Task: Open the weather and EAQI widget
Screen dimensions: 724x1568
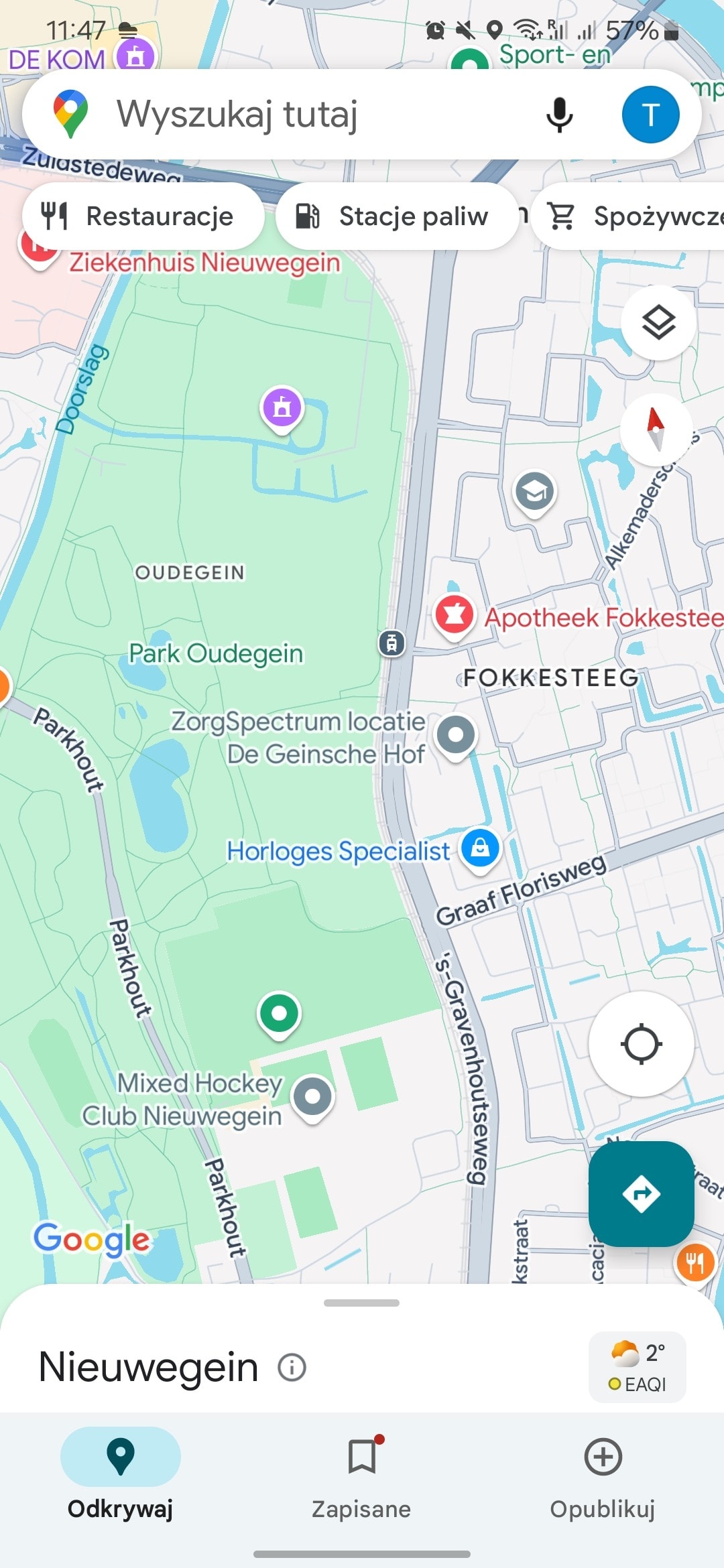Action: coord(637,1367)
